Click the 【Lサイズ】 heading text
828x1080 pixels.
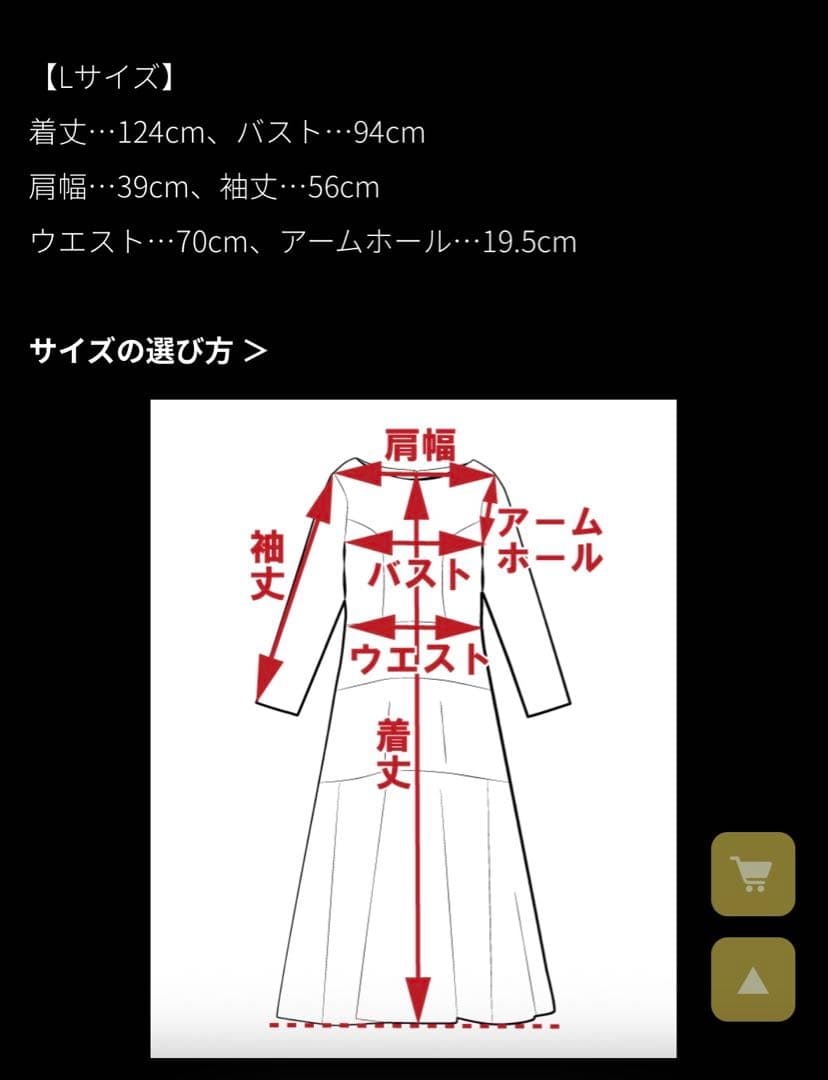[103, 75]
